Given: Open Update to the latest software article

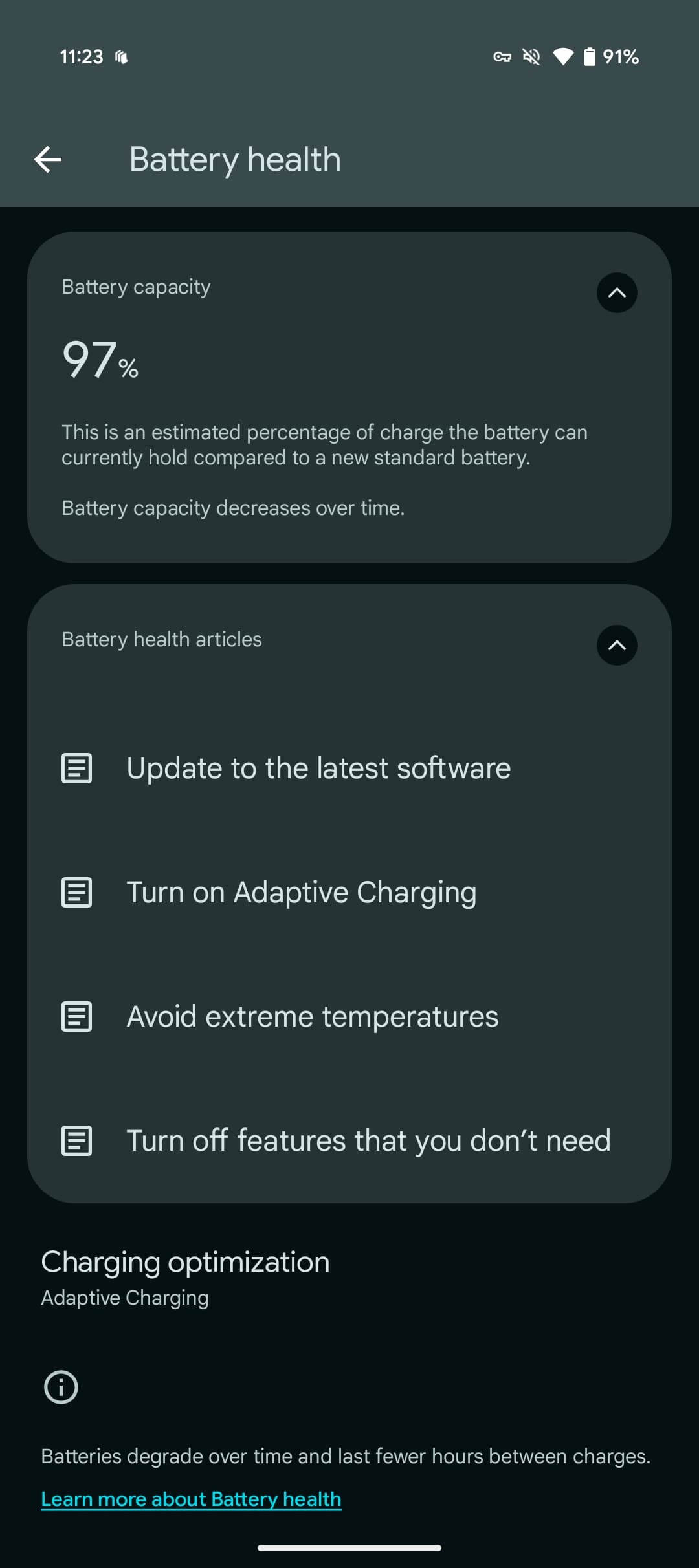Looking at the screenshot, I should 318,768.
